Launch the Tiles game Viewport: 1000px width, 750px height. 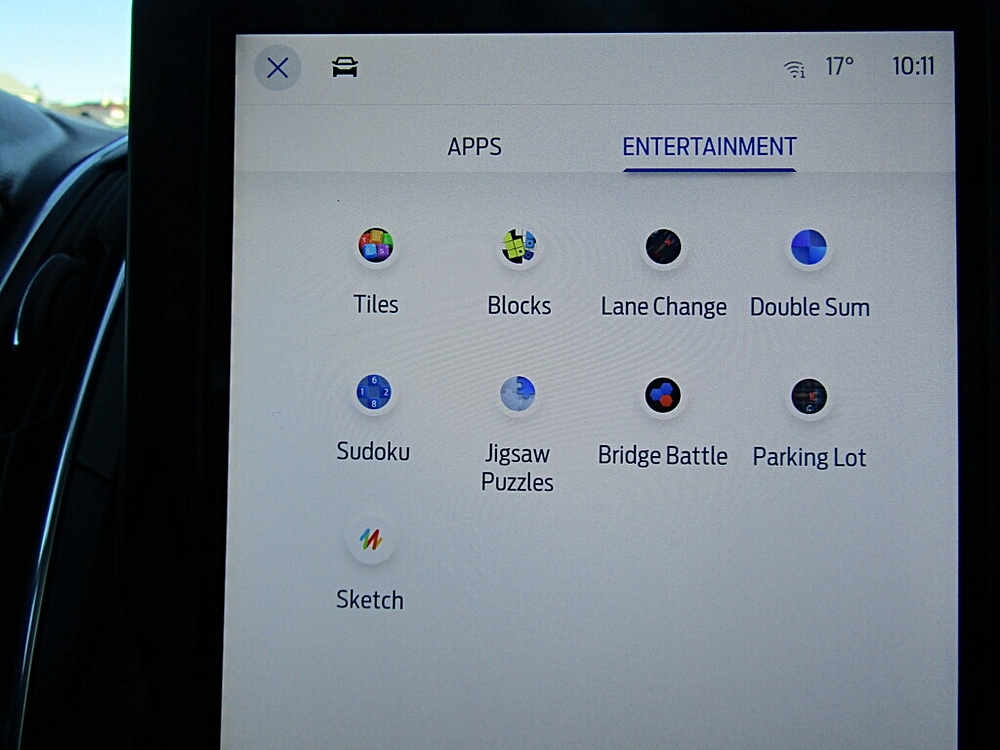coord(376,246)
